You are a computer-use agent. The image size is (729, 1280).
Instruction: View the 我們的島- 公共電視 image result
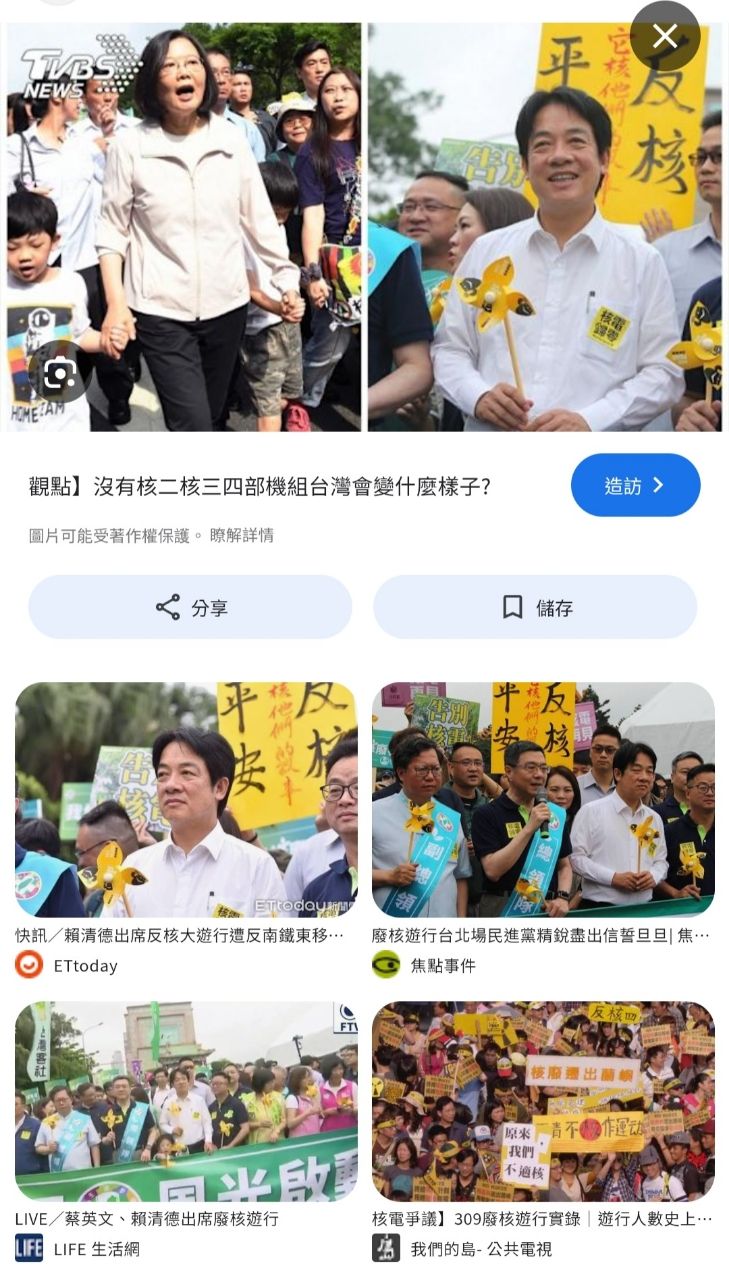point(543,1101)
